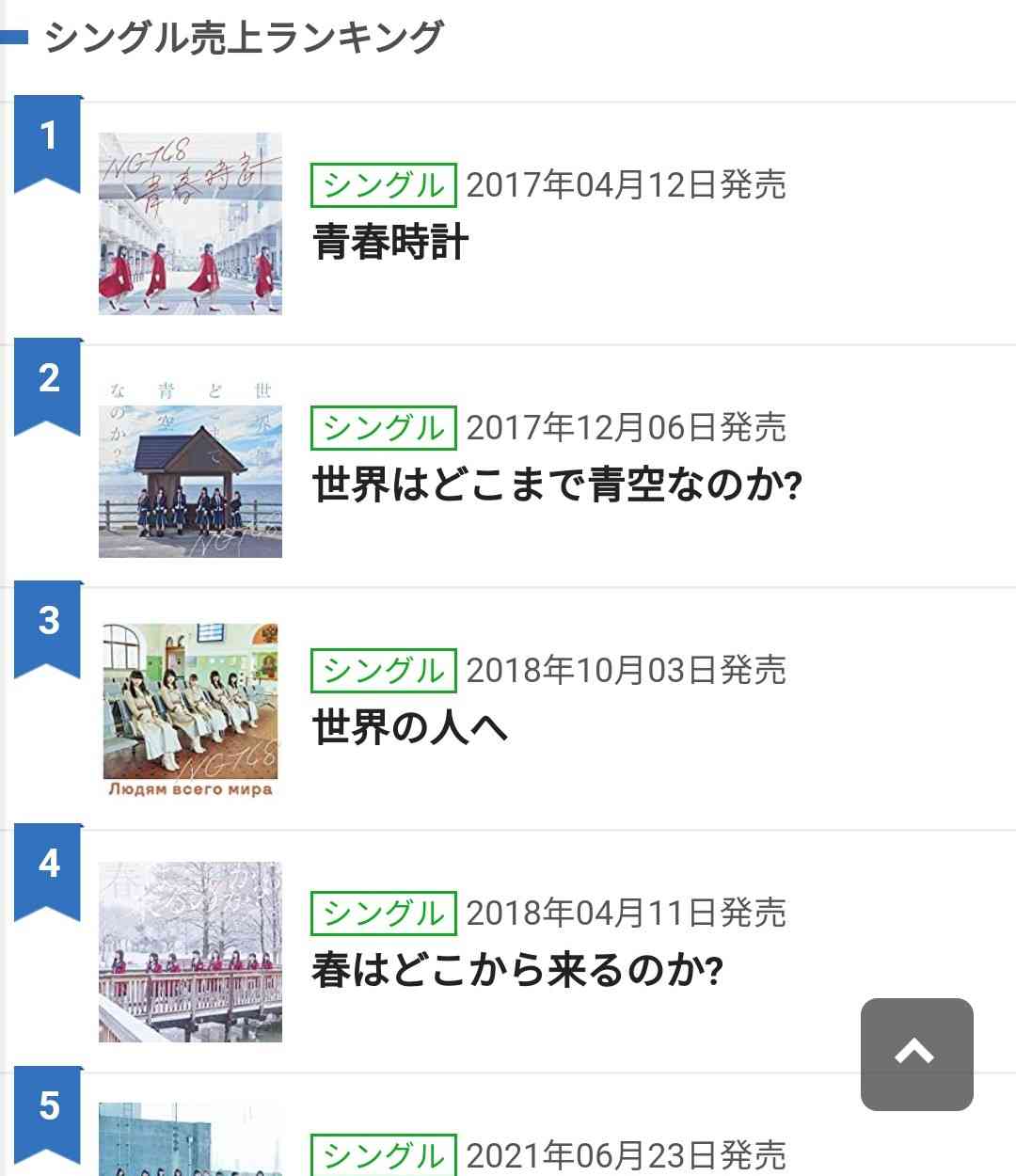This screenshot has height=1176, width=1016.
Task: Open the rank 1 single 青春時計
Action: pos(390,242)
